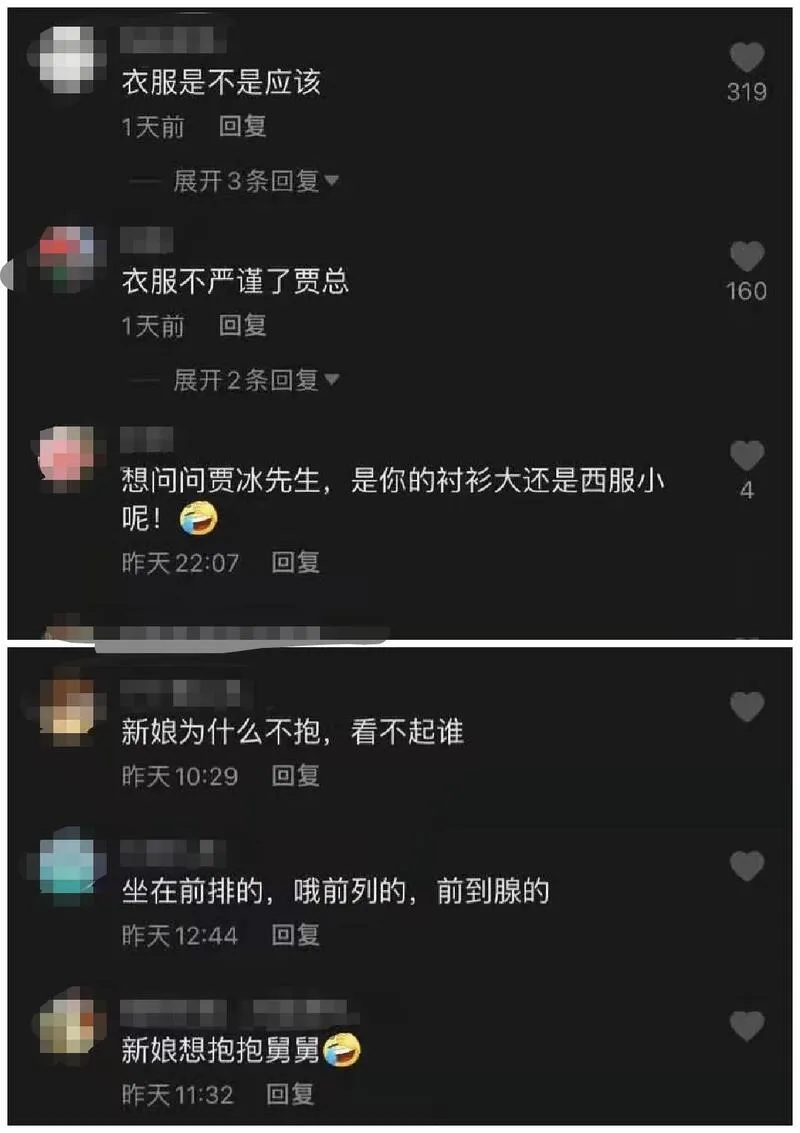Like the comment "坐在前排的，哦前列的"
The image size is (800, 1133).
click(x=746, y=866)
